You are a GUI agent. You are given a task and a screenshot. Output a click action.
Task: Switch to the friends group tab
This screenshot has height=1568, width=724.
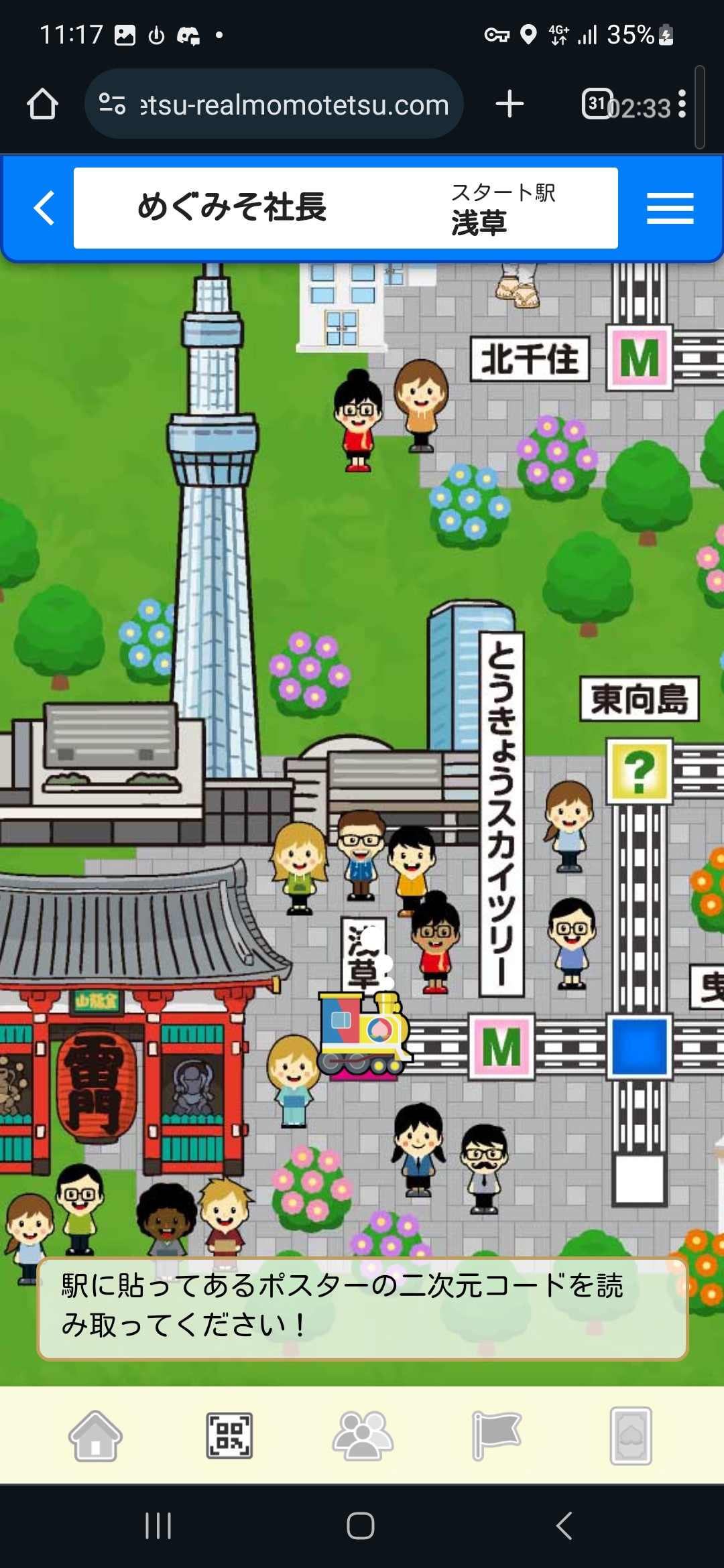(363, 1436)
